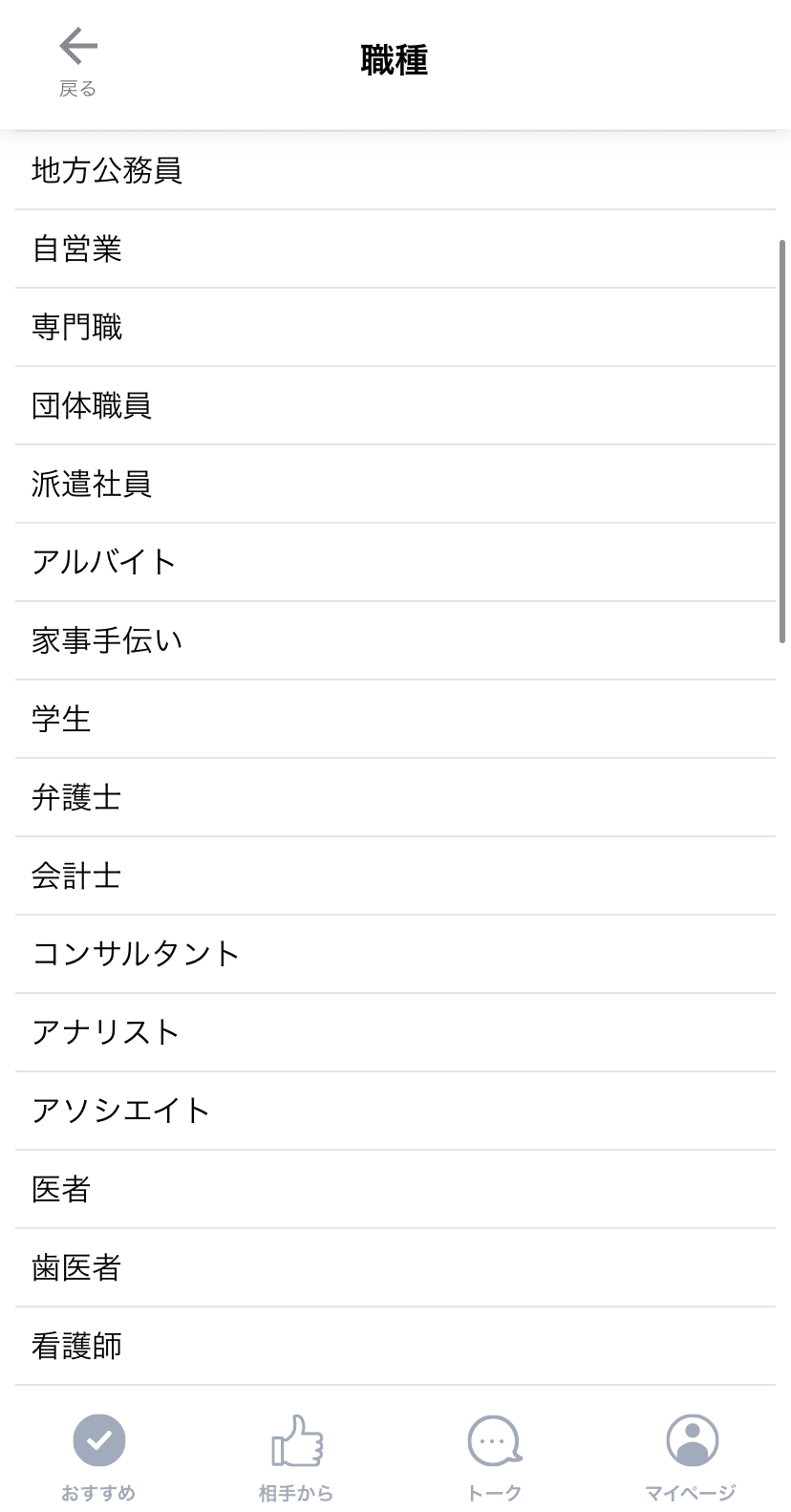Image resolution: width=791 pixels, height=1512 pixels.
Task: Pick 弁護士 from the job list
Action: click(x=76, y=797)
